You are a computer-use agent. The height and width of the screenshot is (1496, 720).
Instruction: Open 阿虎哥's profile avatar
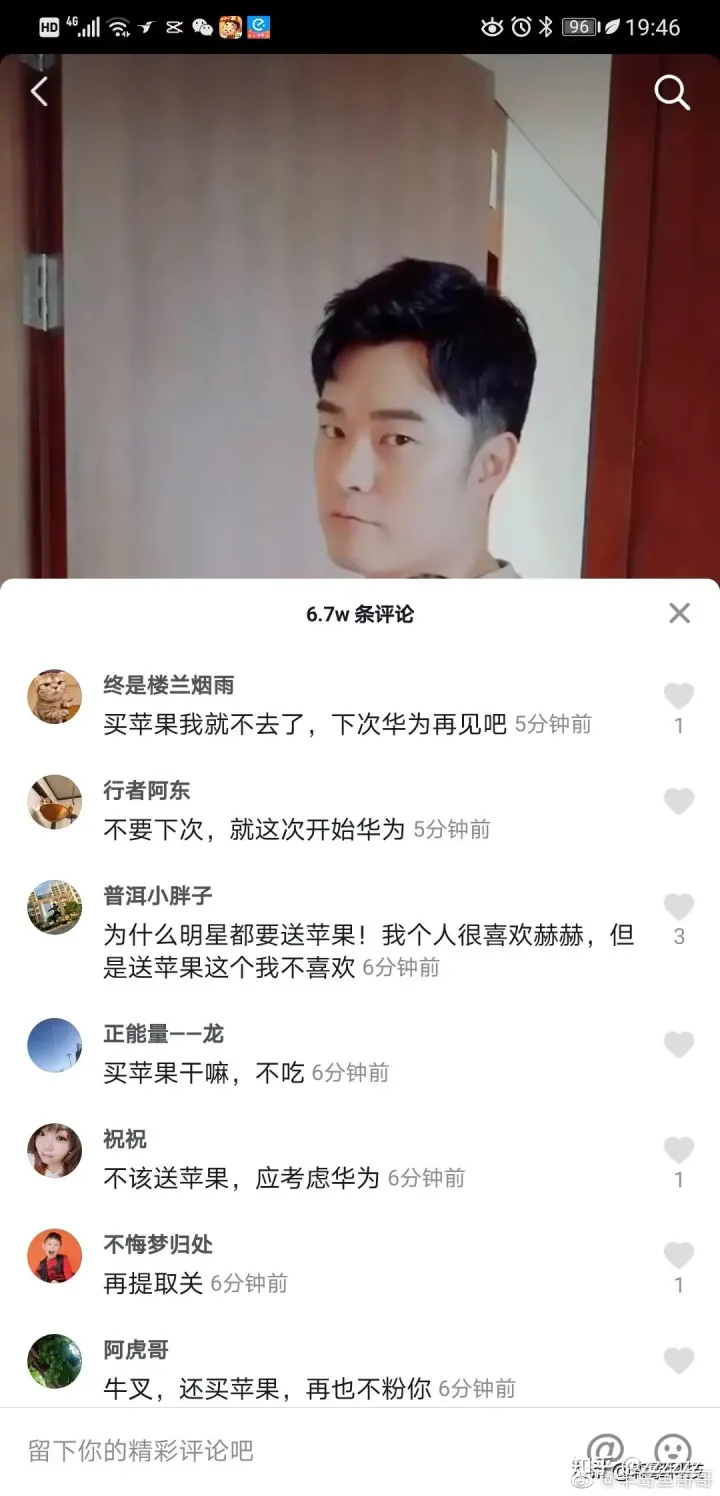[x=54, y=1362]
